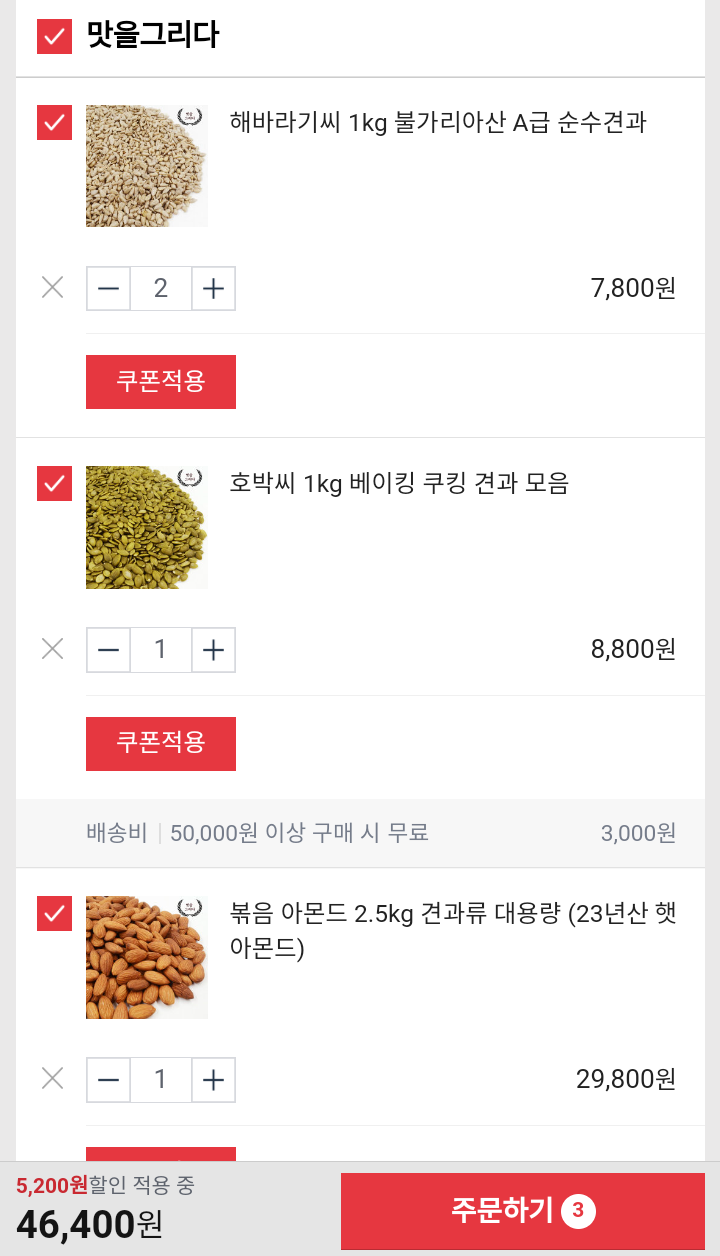Increase quantity of 해바라기씨 1kg

pyautogui.click(x=213, y=289)
